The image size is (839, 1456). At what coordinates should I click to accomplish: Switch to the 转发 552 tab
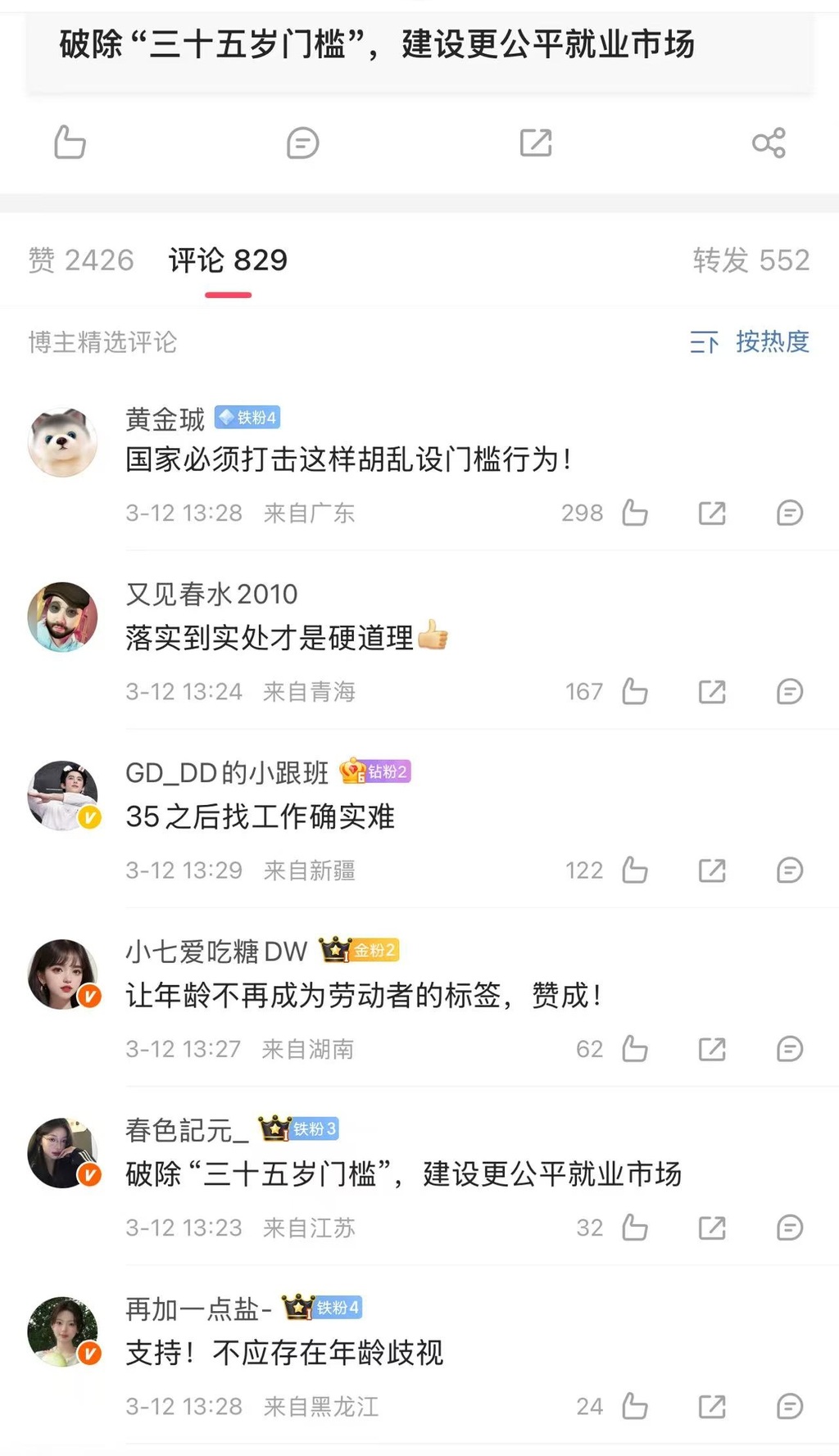(751, 260)
